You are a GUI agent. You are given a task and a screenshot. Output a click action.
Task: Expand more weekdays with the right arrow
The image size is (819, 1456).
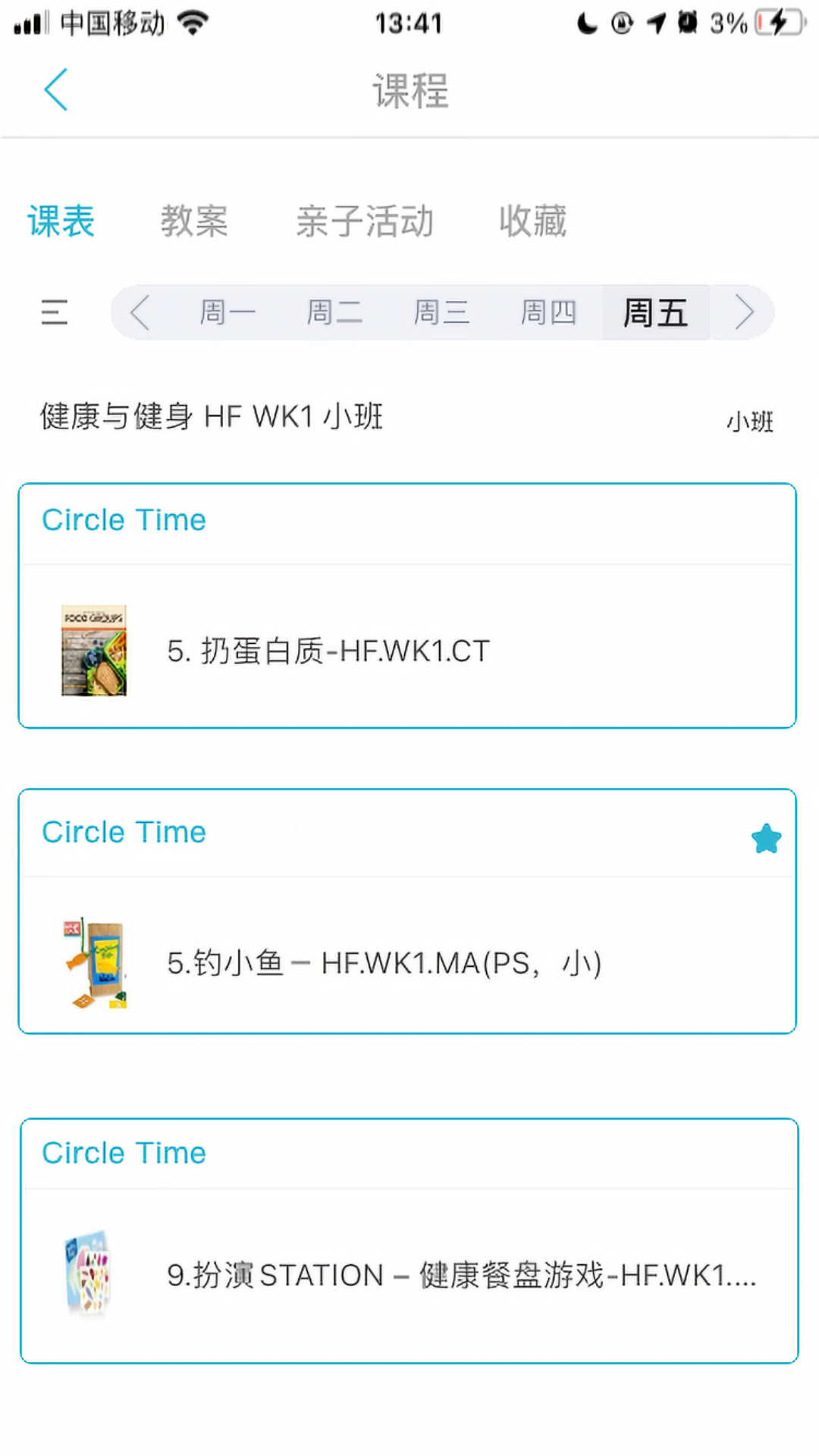click(x=744, y=312)
